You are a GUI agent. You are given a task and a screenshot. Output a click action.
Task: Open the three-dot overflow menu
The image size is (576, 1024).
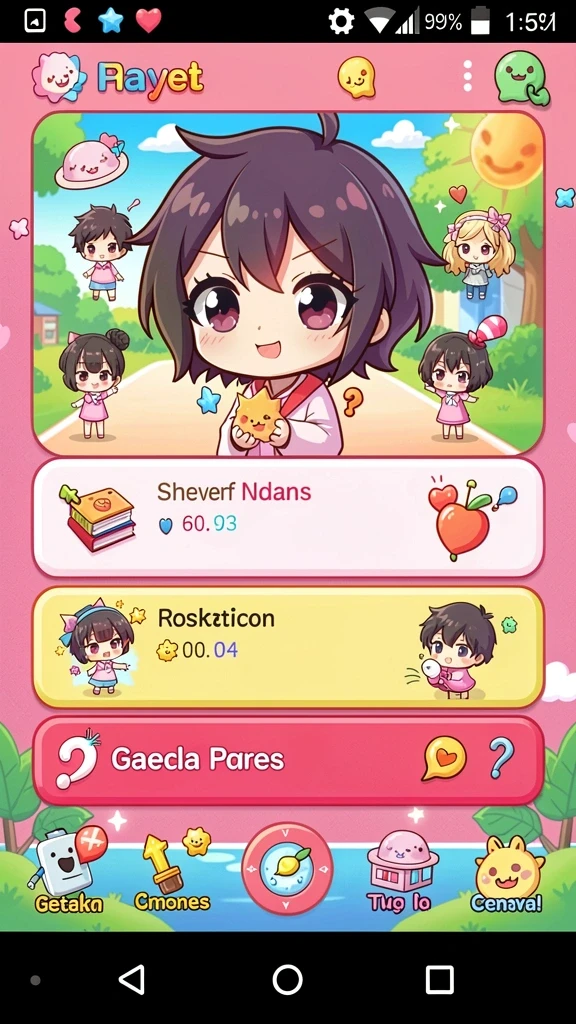[x=467, y=76]
